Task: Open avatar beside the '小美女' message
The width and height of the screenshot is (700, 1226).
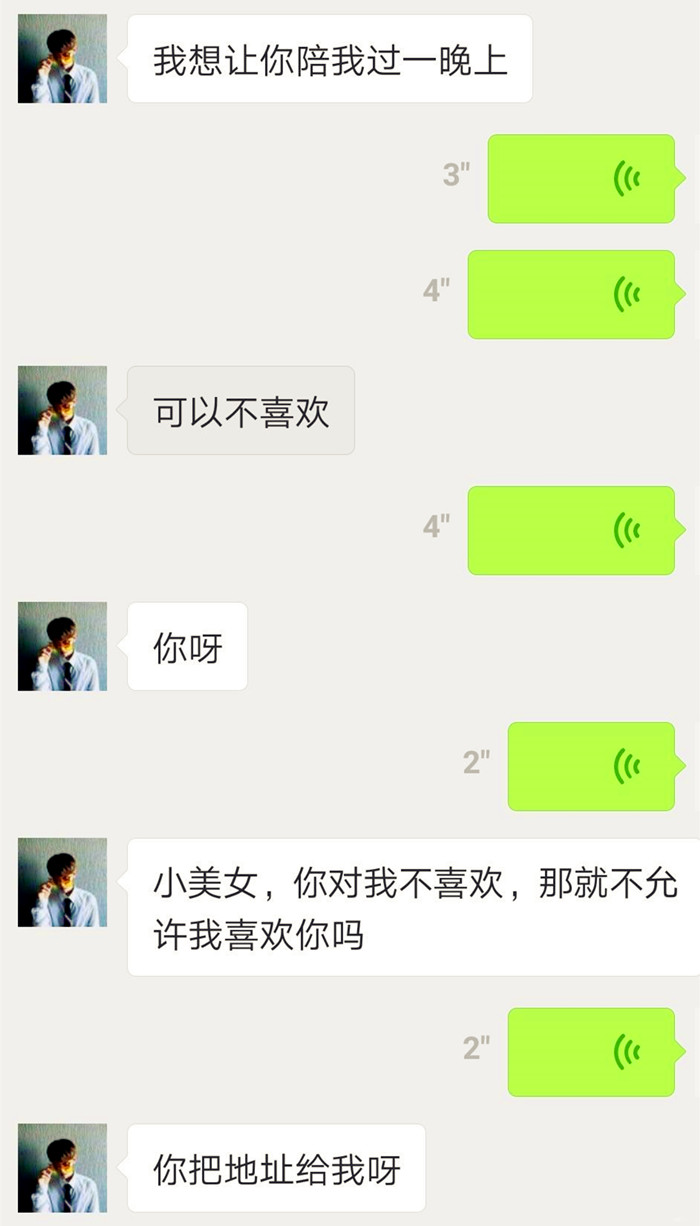Action: pyautogui.click(x=62, y=882)
